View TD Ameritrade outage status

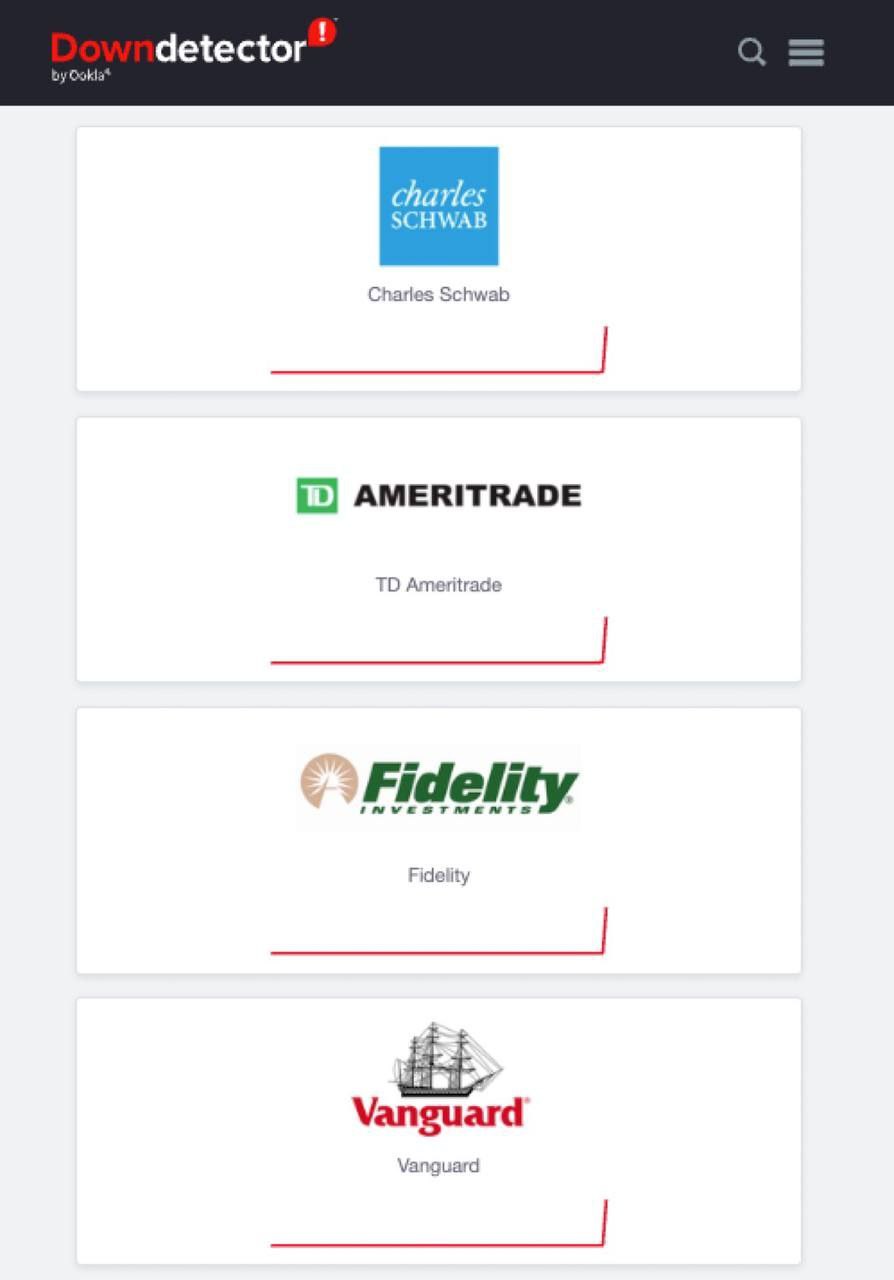[x=438, y=549]
